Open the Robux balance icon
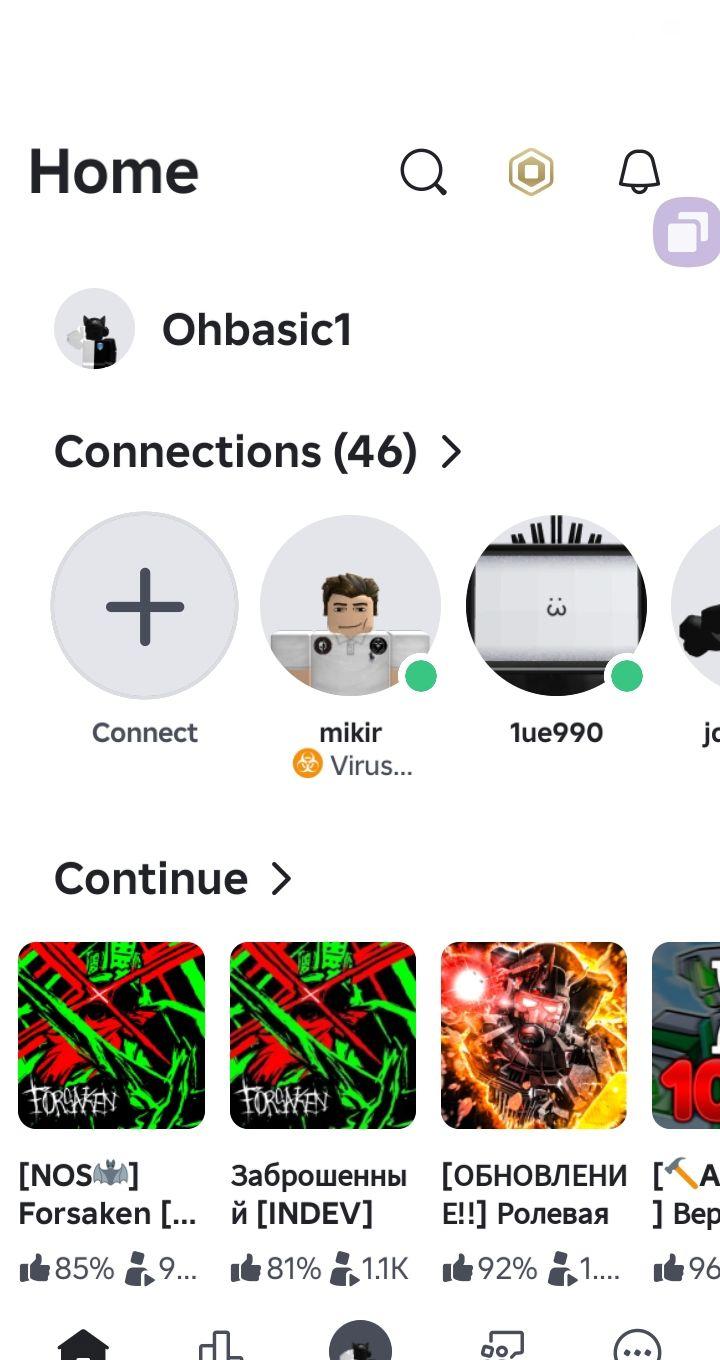The image size is (720, 1360). click(x=531, y=173)
